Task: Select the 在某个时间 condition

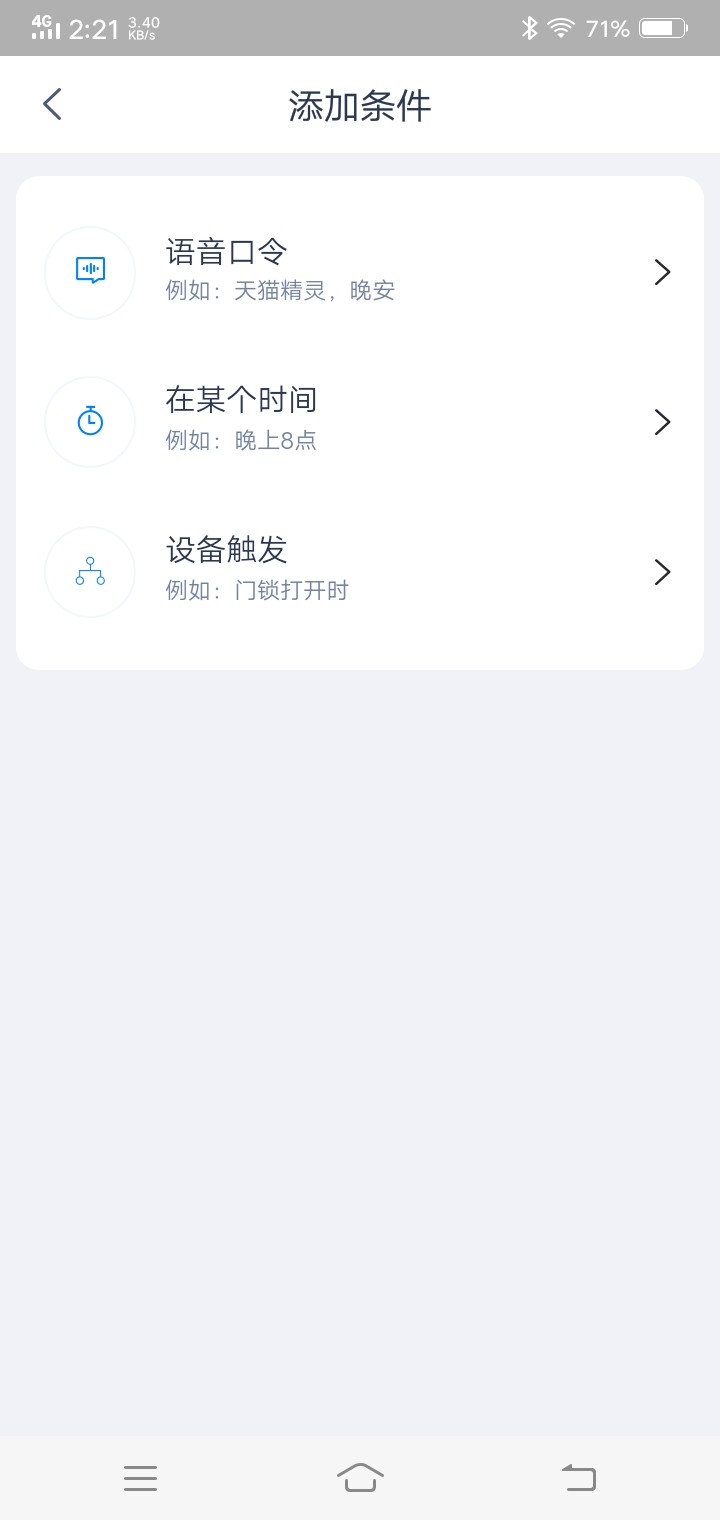Action: (360, 422)
